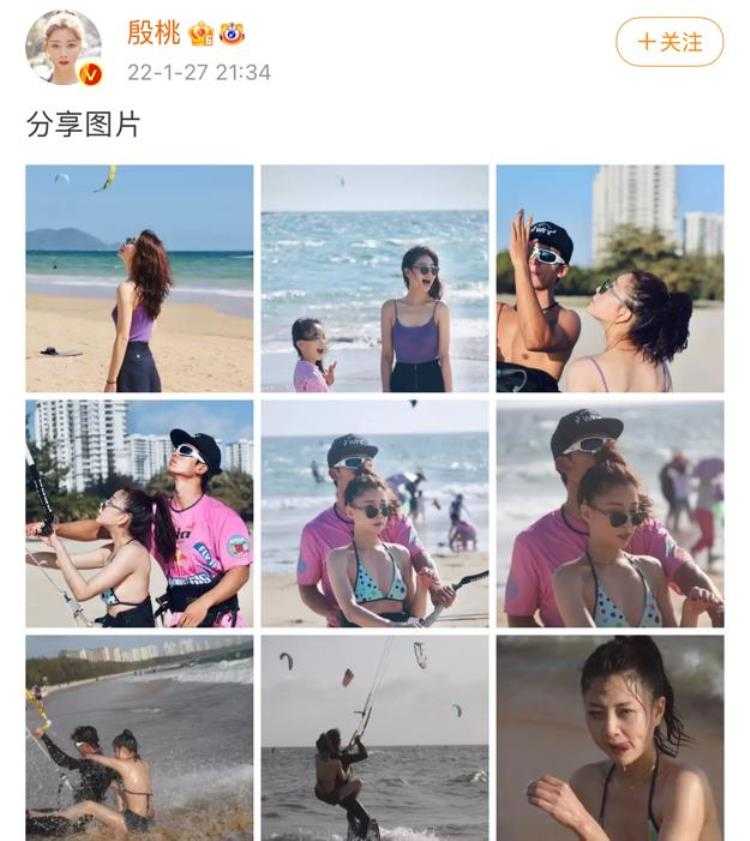This screenshot has height=841, width=750.
Task: Open photo of pink-shirt man with buildings behind
Action: pos(139,514)
